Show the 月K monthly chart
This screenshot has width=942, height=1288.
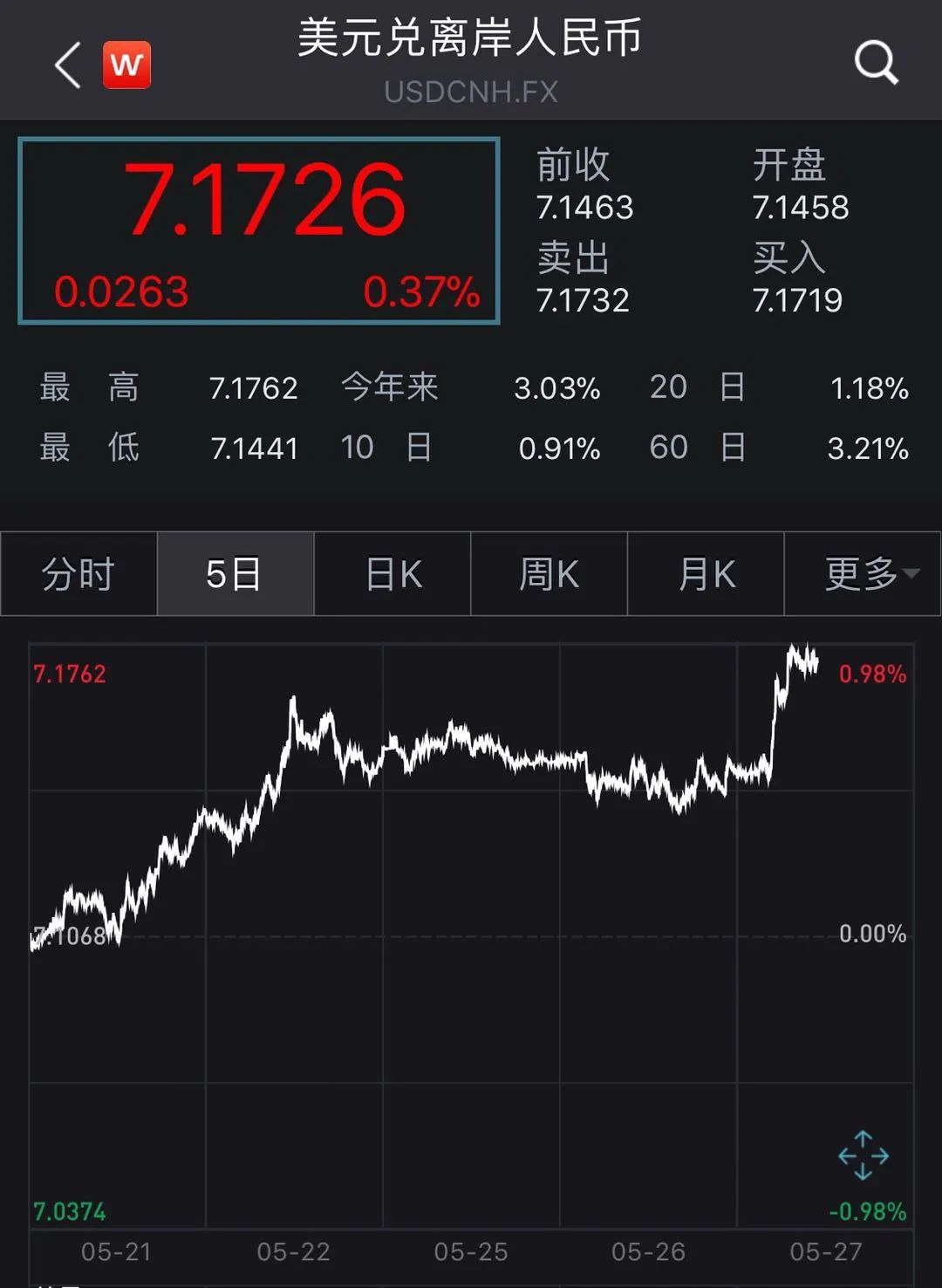[706, 574]
